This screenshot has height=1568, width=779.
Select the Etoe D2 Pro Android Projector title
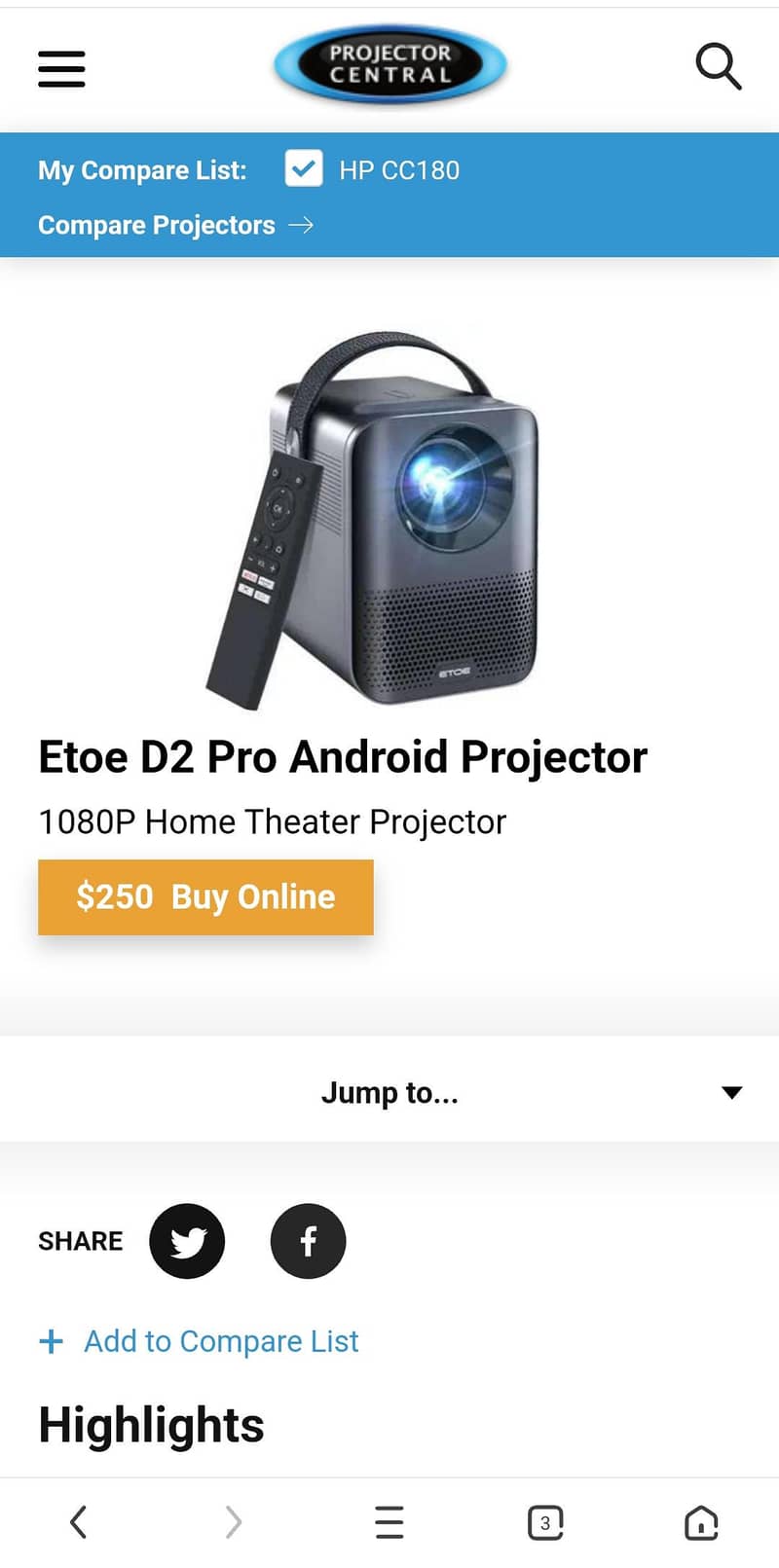(342, 756)
